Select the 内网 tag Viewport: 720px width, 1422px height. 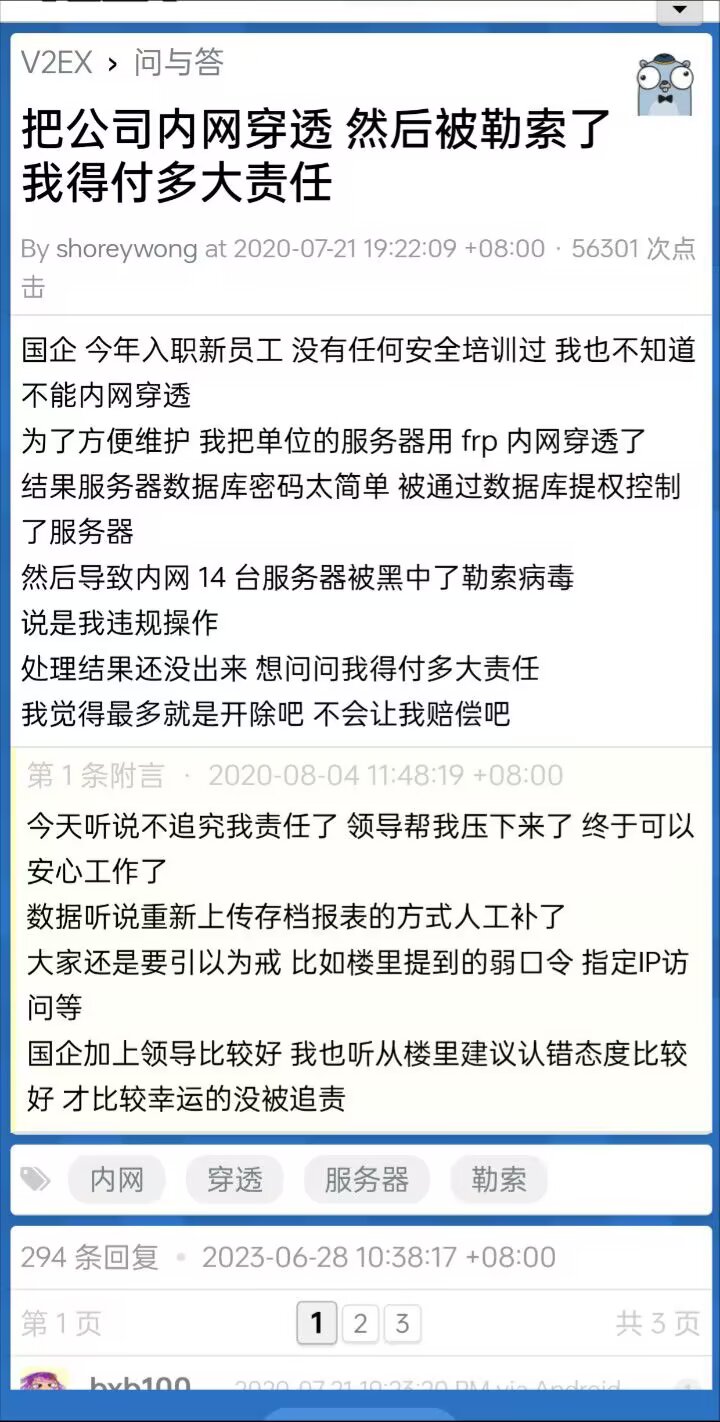coord(117,1180)
